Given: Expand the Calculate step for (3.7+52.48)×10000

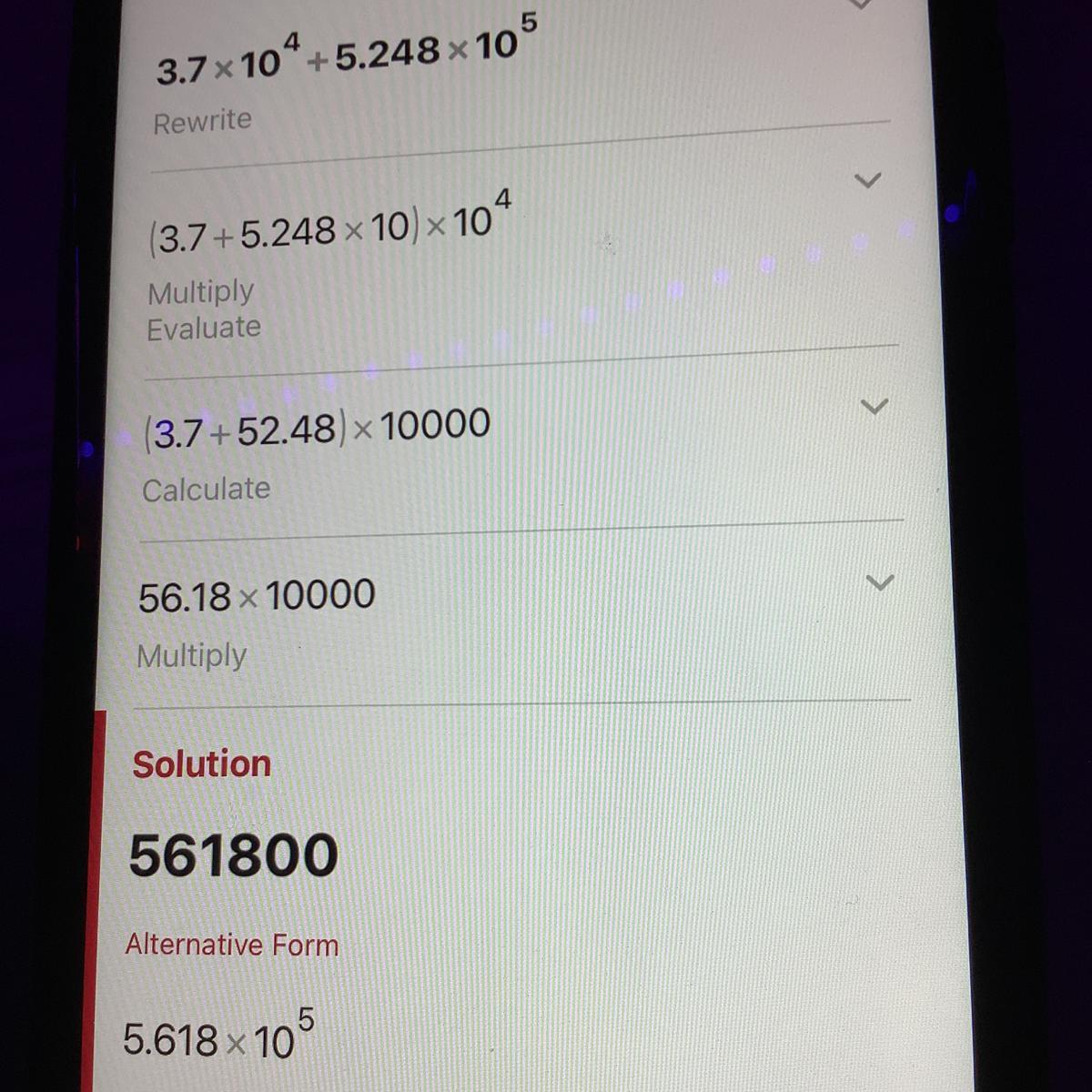Looking at the screenshot, I should point(874,407).
